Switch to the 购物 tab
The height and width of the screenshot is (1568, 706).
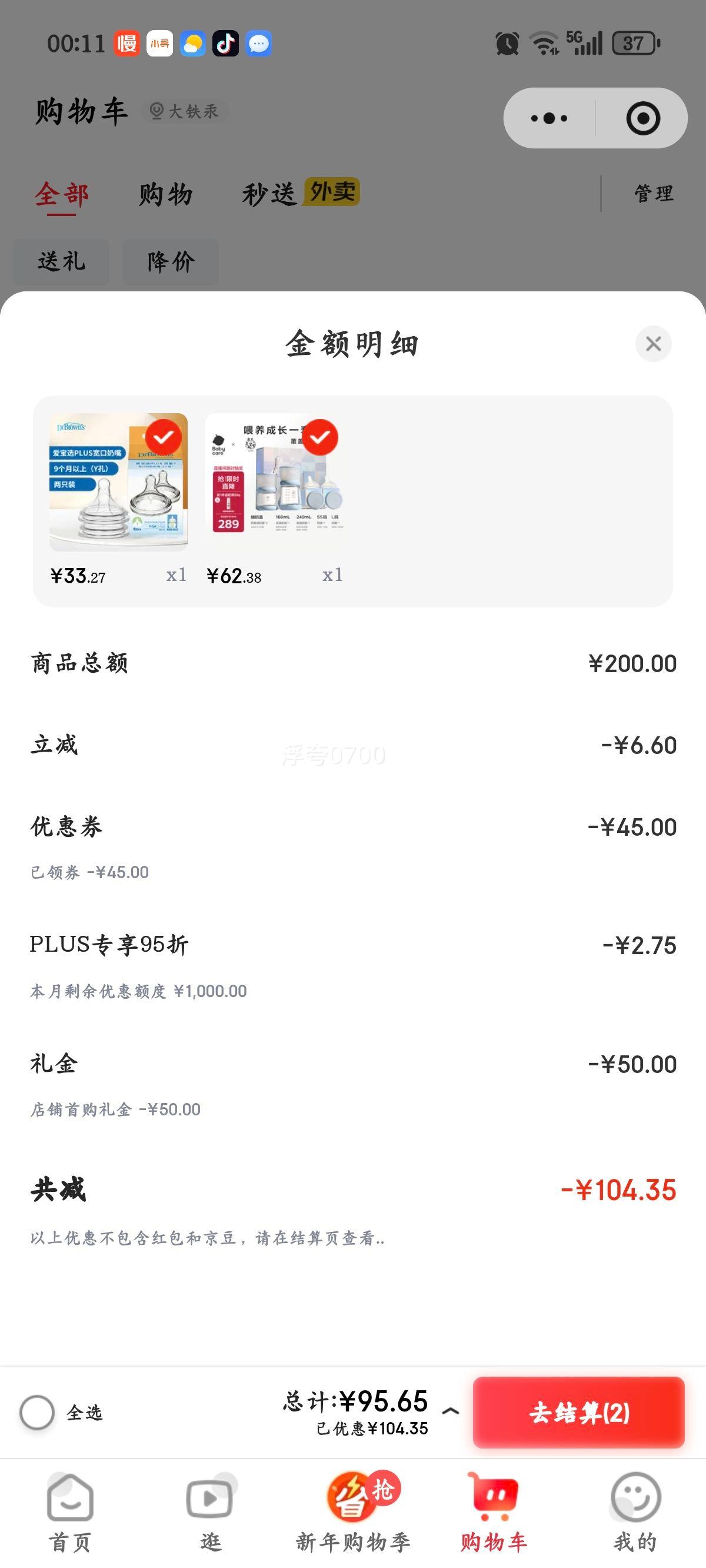pos(165,194)
